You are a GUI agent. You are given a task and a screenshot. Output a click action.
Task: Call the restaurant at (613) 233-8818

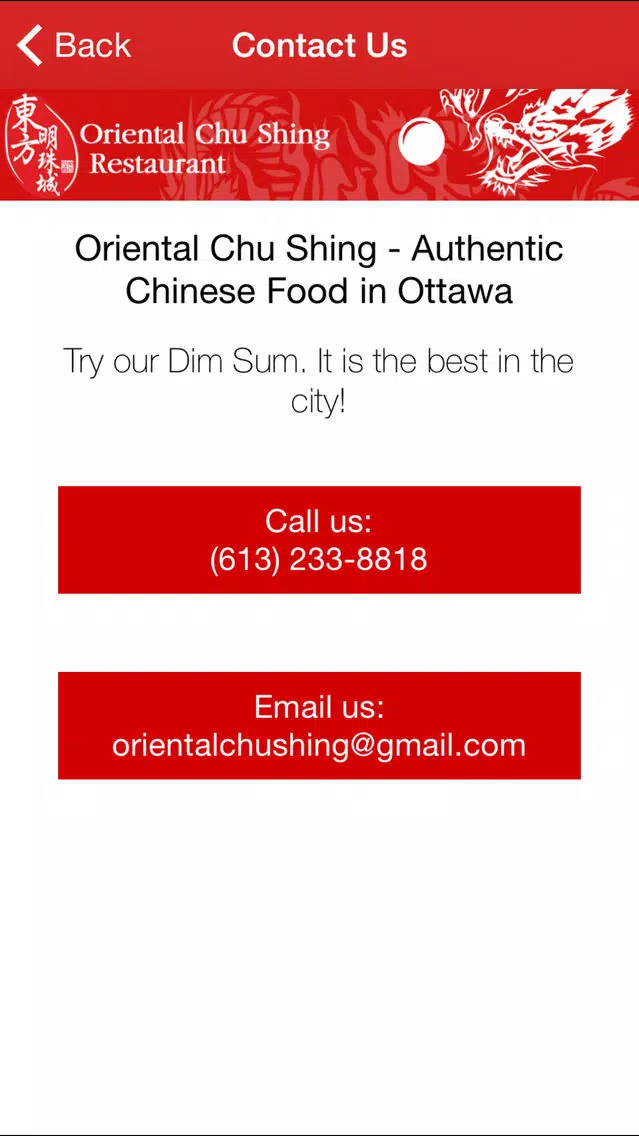pyautogui.click(x=319, y=540)
